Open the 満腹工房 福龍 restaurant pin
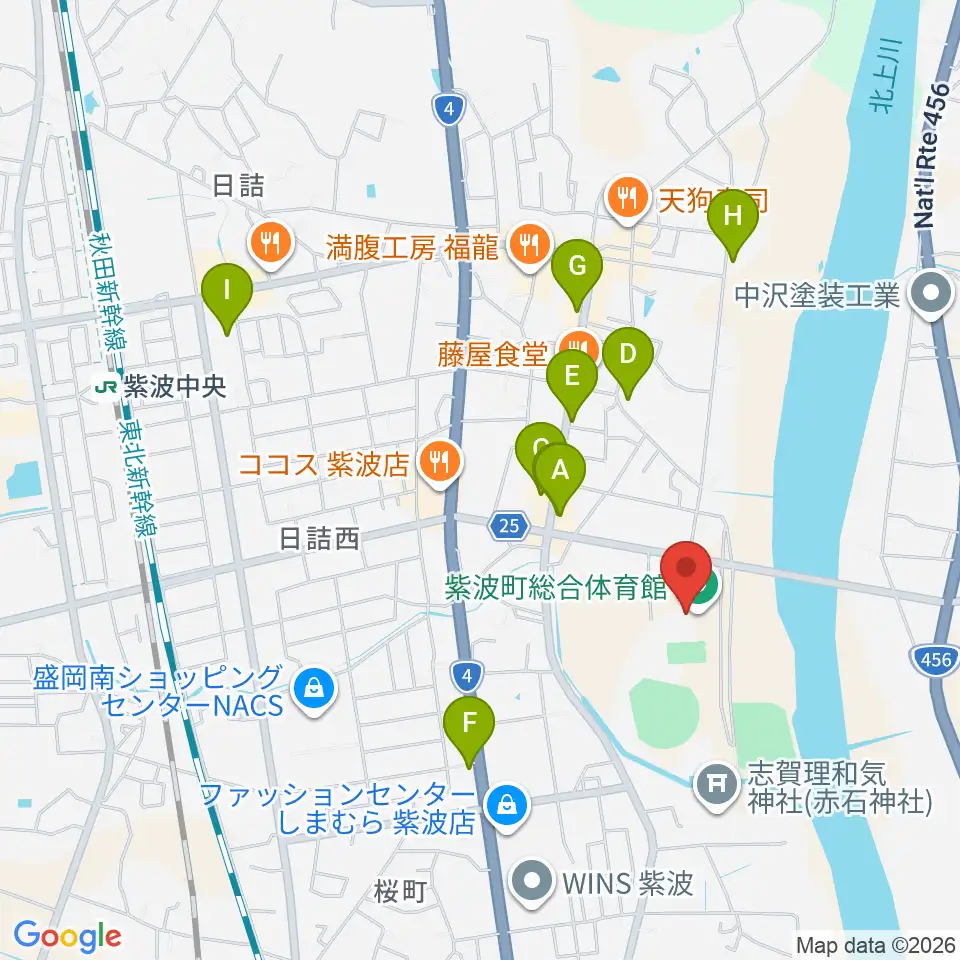 point(529,247)
